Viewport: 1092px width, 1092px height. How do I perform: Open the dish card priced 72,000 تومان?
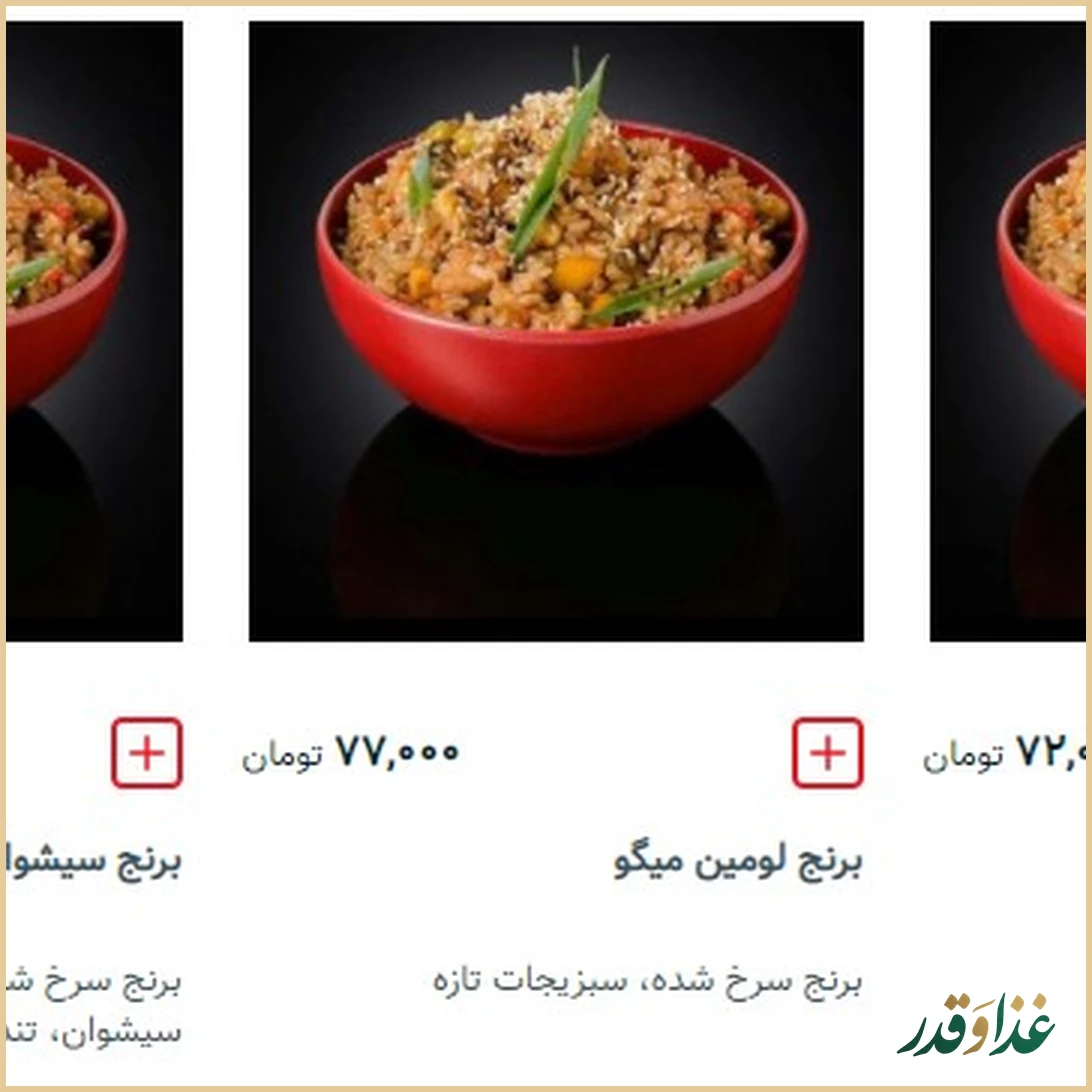[x=1010, y=330]
